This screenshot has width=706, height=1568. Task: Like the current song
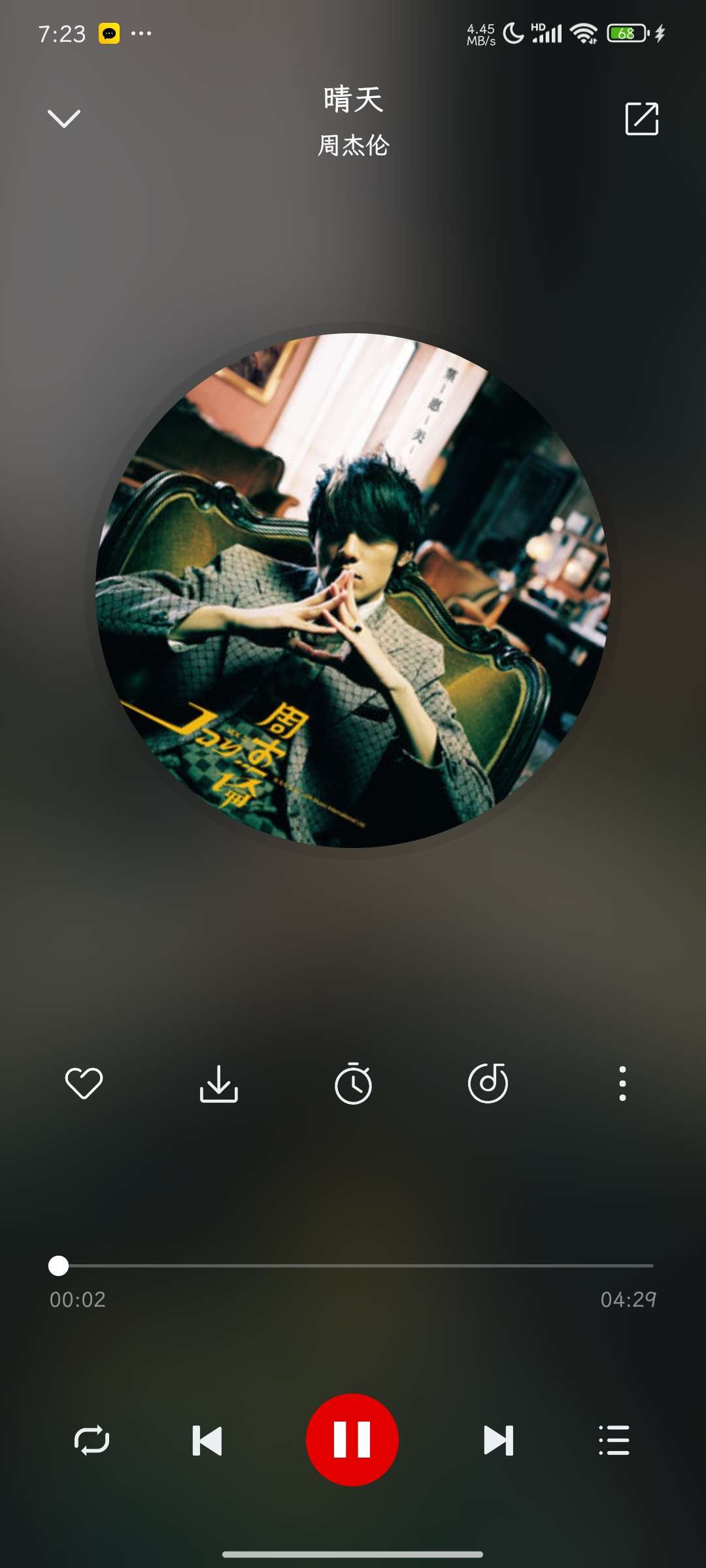click(x=84, y=1083)
